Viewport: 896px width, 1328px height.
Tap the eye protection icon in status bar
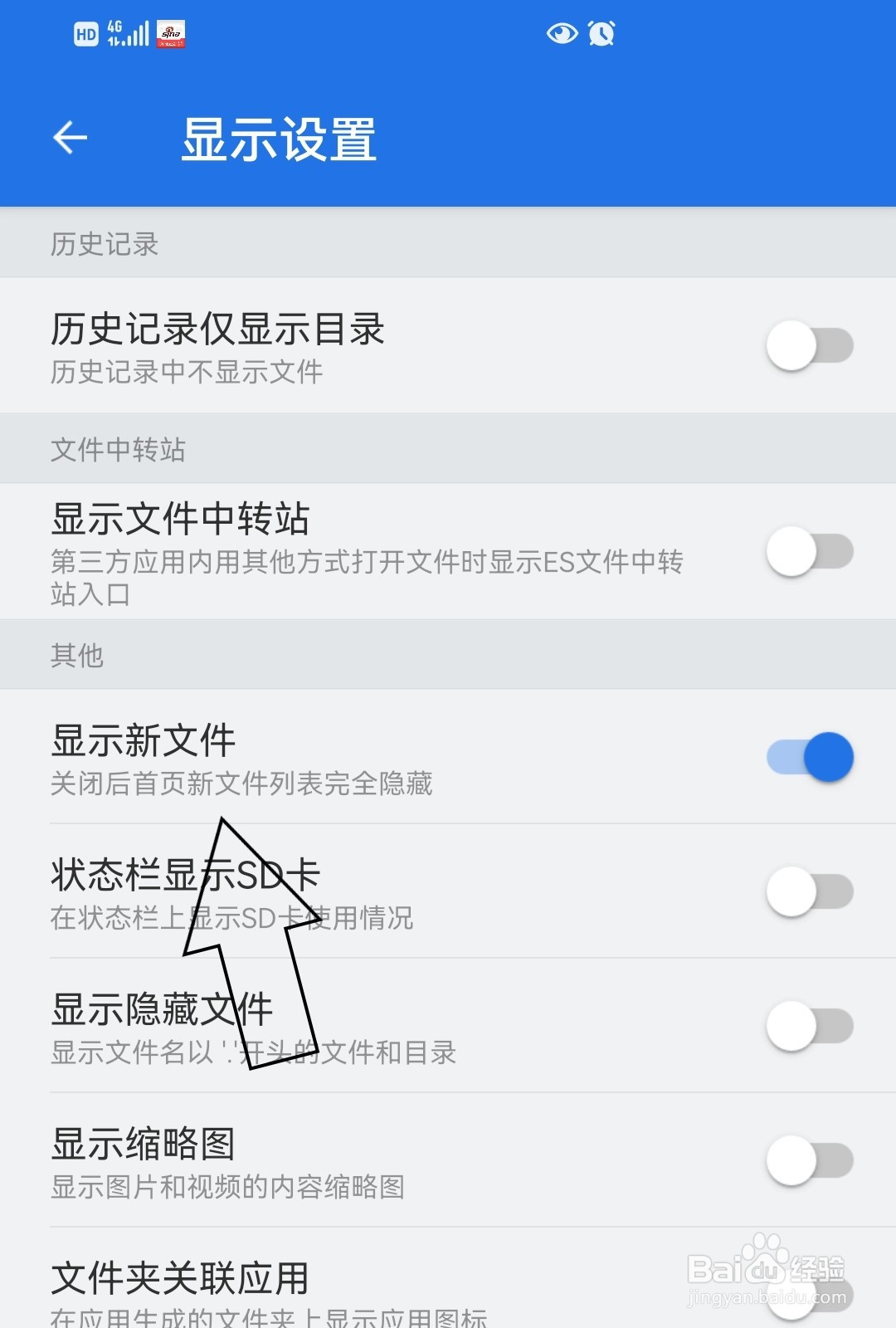point(562,33)
